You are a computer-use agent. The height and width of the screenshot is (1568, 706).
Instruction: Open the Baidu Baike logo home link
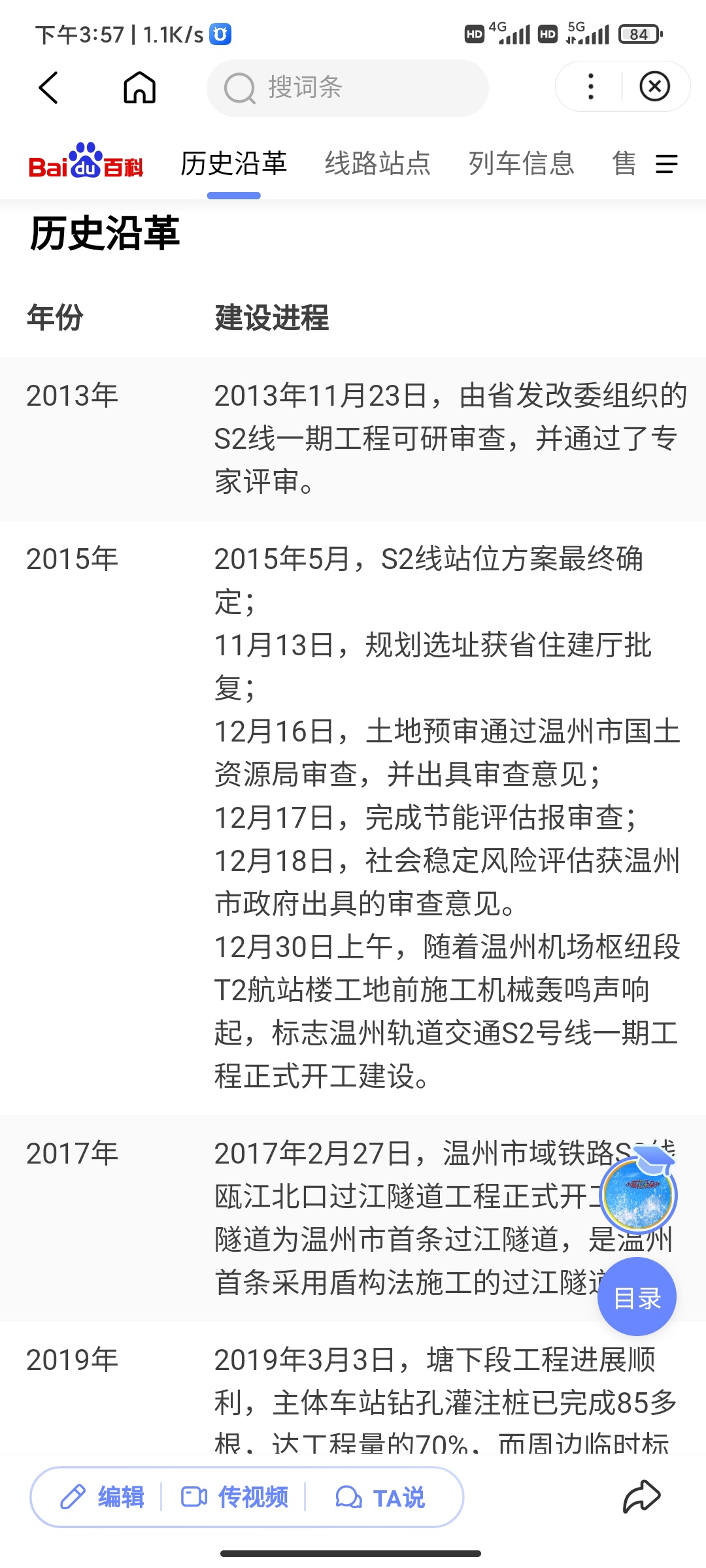coord(86,161)
